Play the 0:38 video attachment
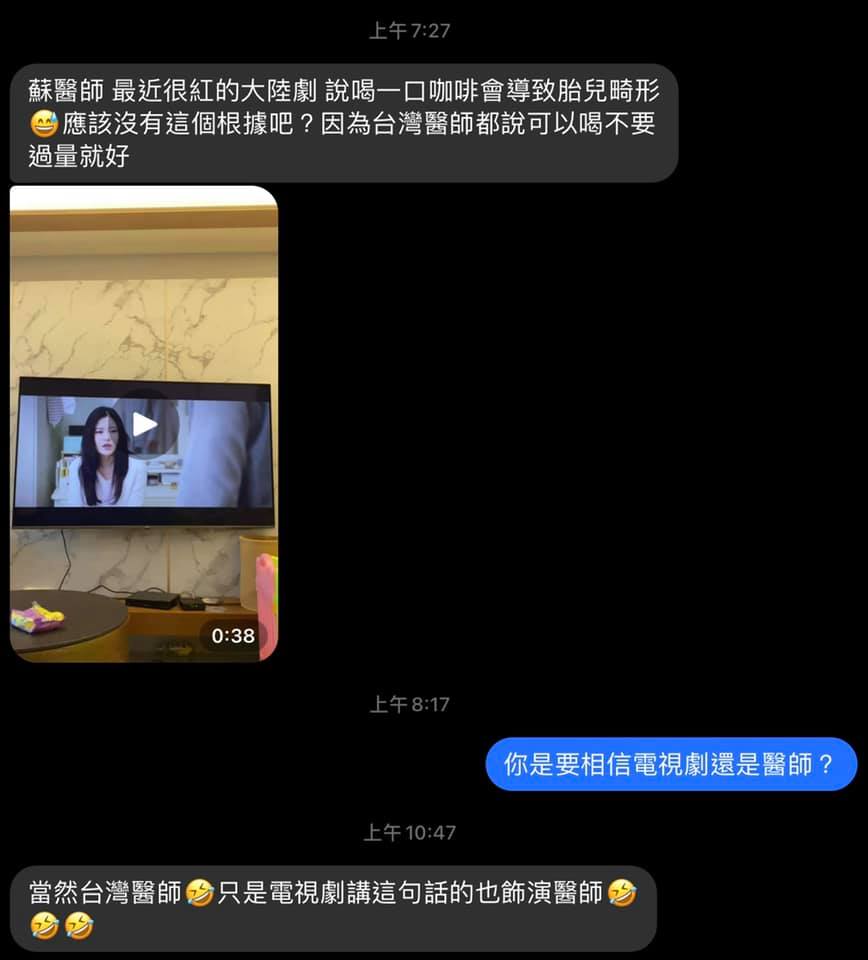 tap(145, 424)
